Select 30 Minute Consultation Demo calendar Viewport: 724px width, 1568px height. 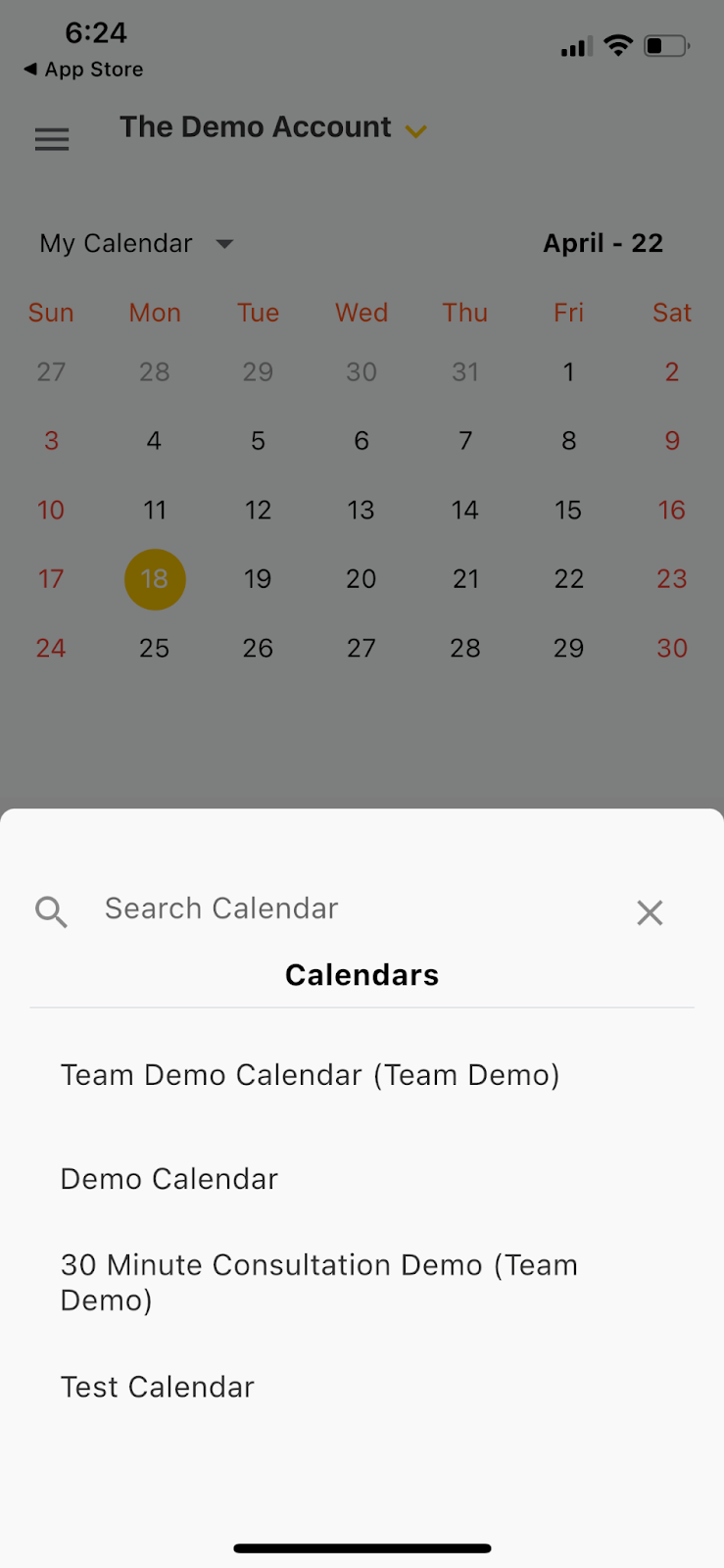[318, 1282]
